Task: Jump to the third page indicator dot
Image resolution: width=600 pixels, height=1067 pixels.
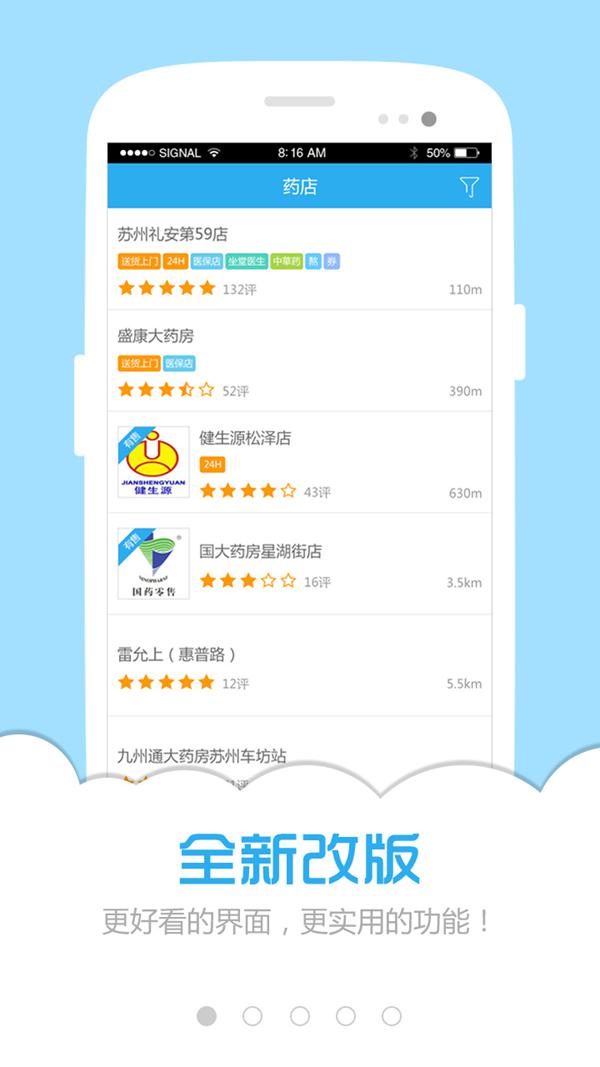Action: [x=299, y=1016]
